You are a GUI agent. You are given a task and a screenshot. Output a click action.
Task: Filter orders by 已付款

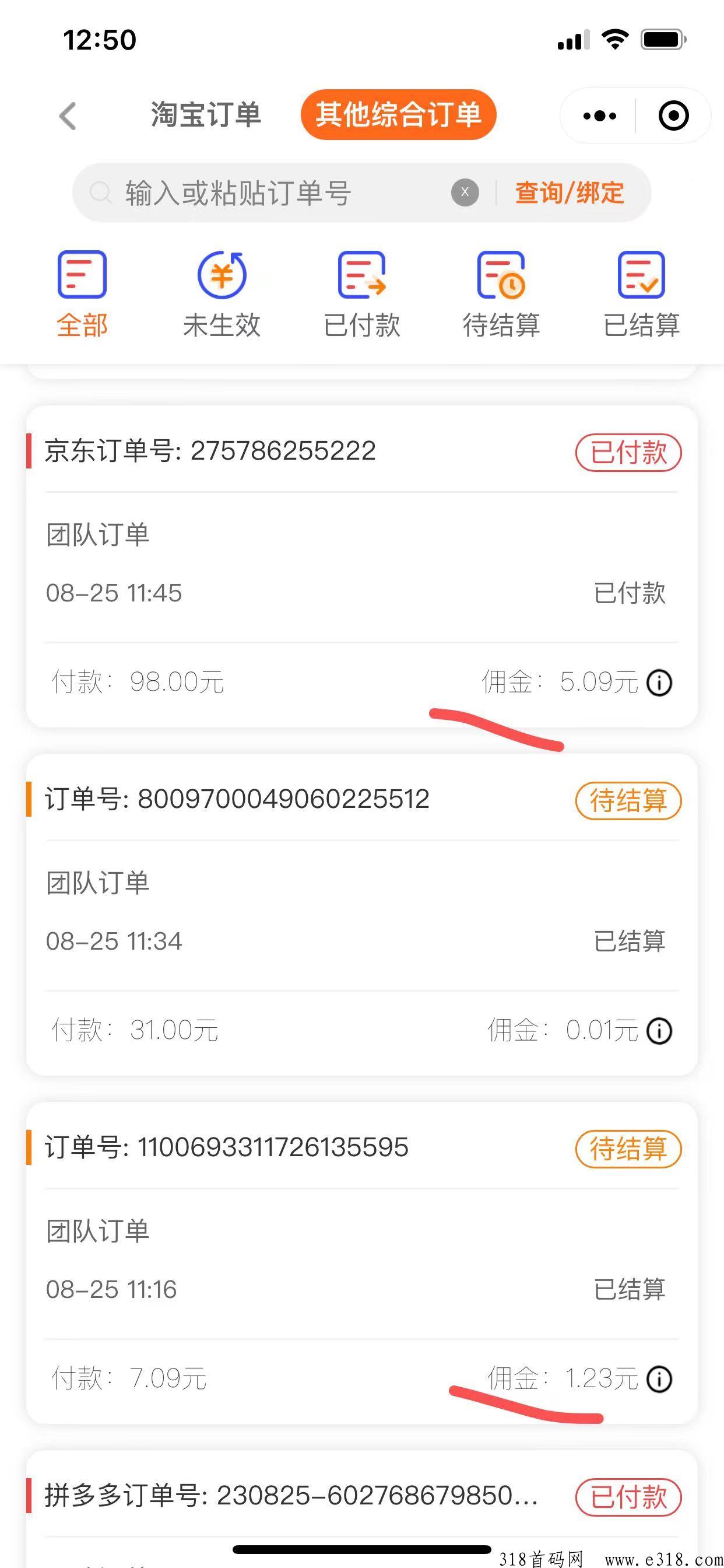pos(362,295)
